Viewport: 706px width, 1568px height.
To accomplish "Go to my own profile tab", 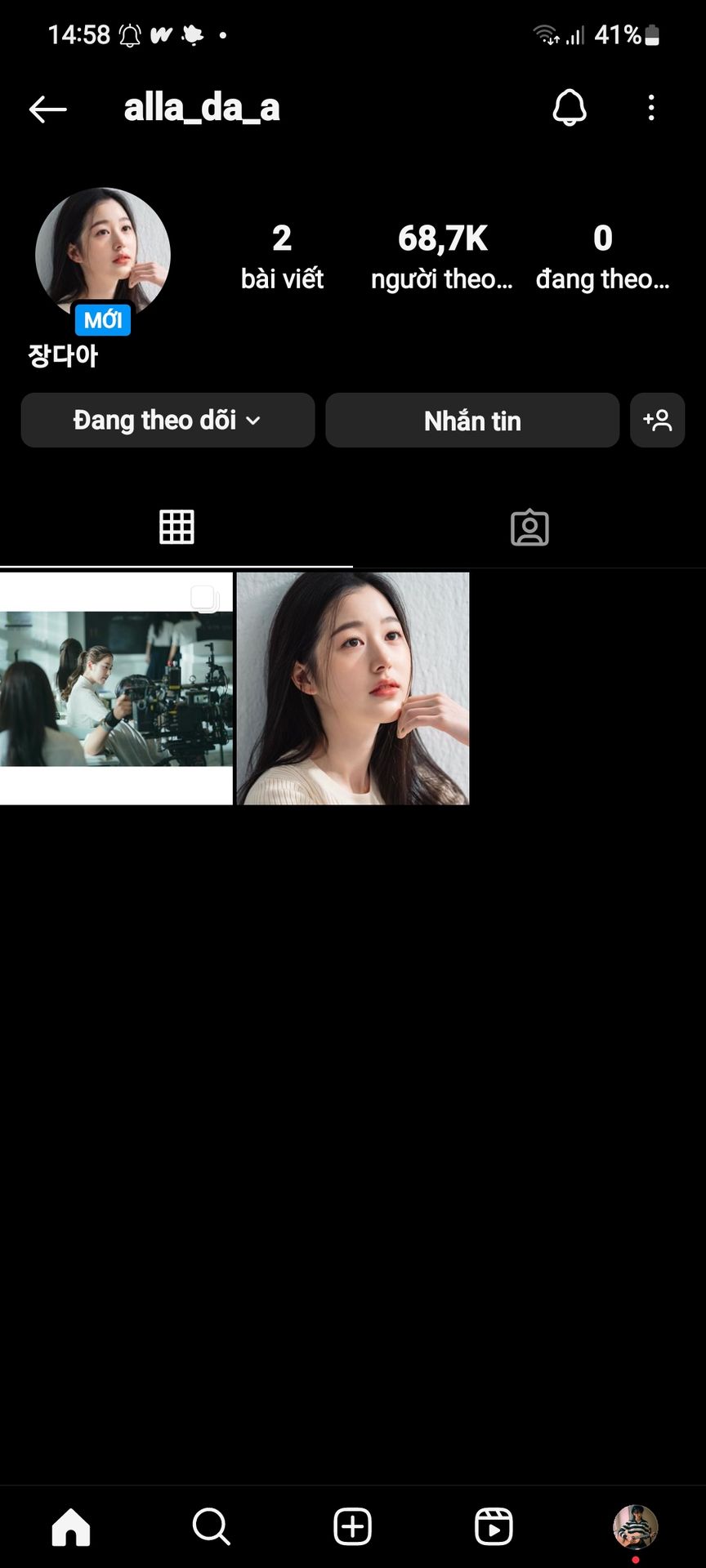I will 635,1526.
